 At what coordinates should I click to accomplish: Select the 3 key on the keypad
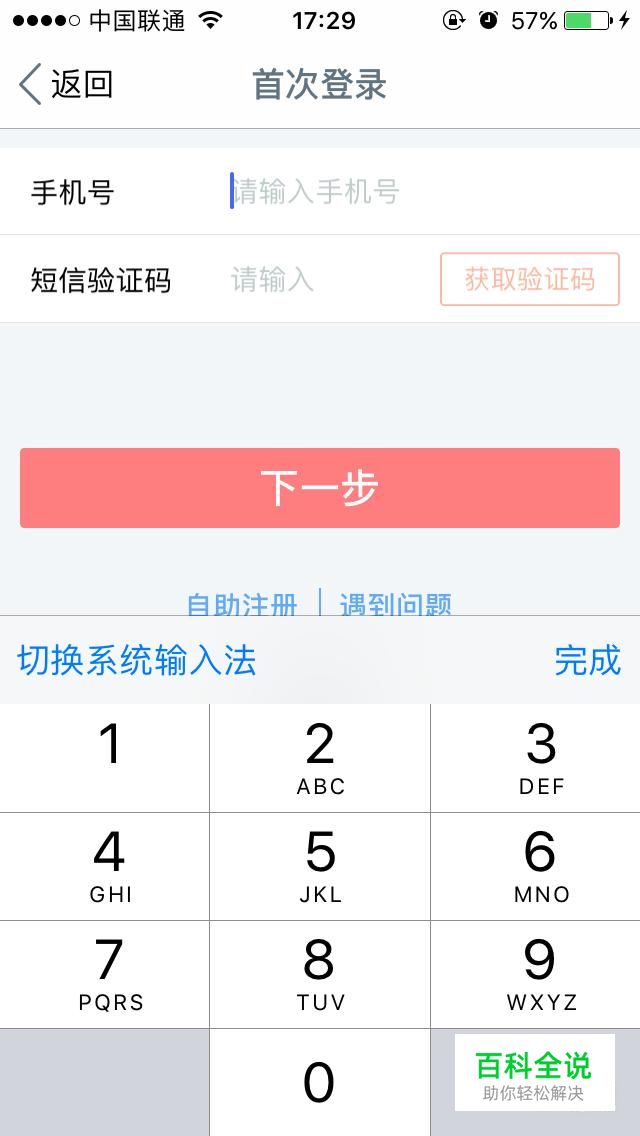pos(540,757)
